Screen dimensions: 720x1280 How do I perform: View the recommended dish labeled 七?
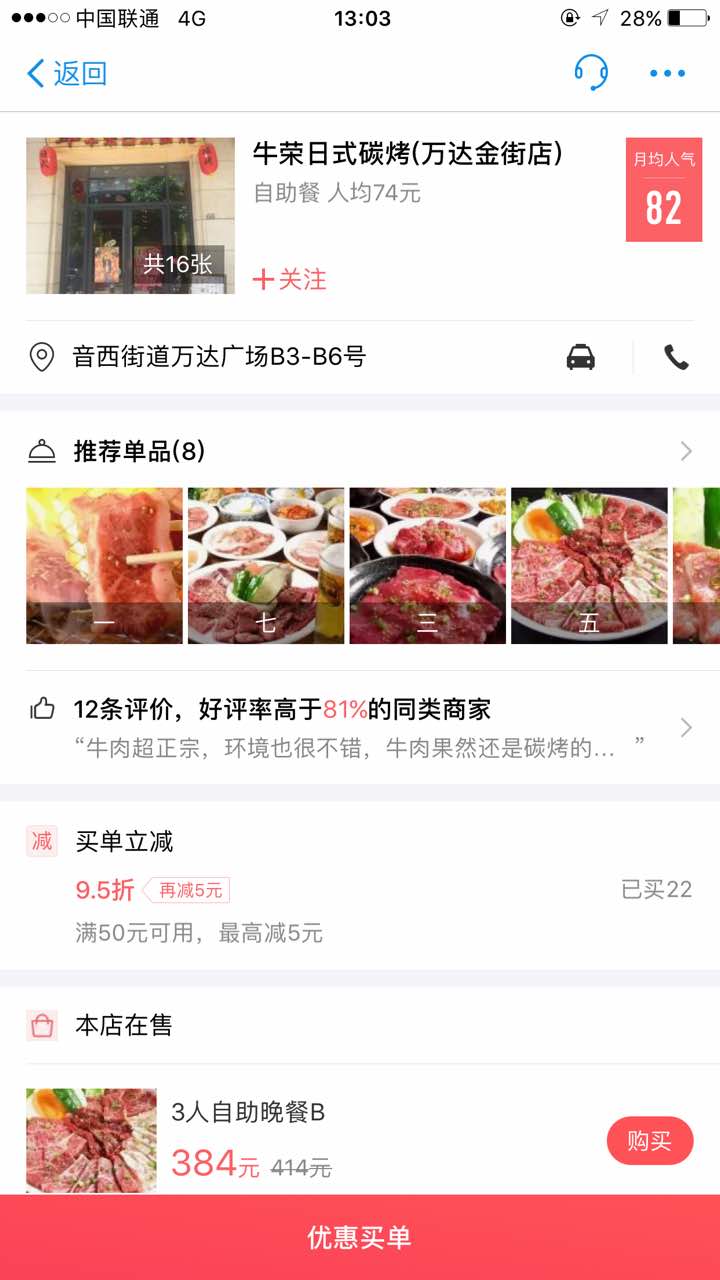[266, 566]
